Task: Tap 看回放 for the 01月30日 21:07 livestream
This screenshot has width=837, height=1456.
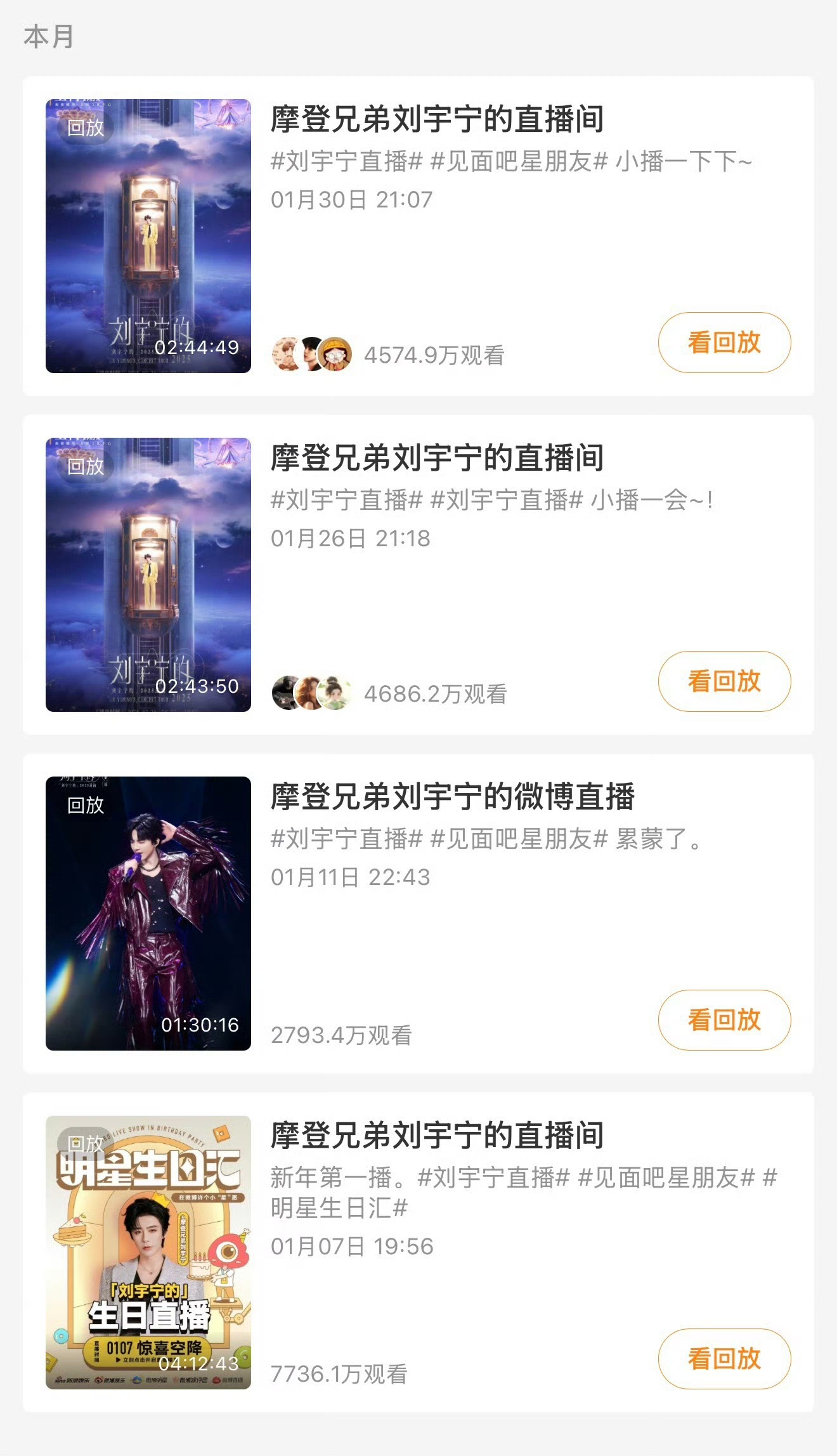Action: (724, 343)
